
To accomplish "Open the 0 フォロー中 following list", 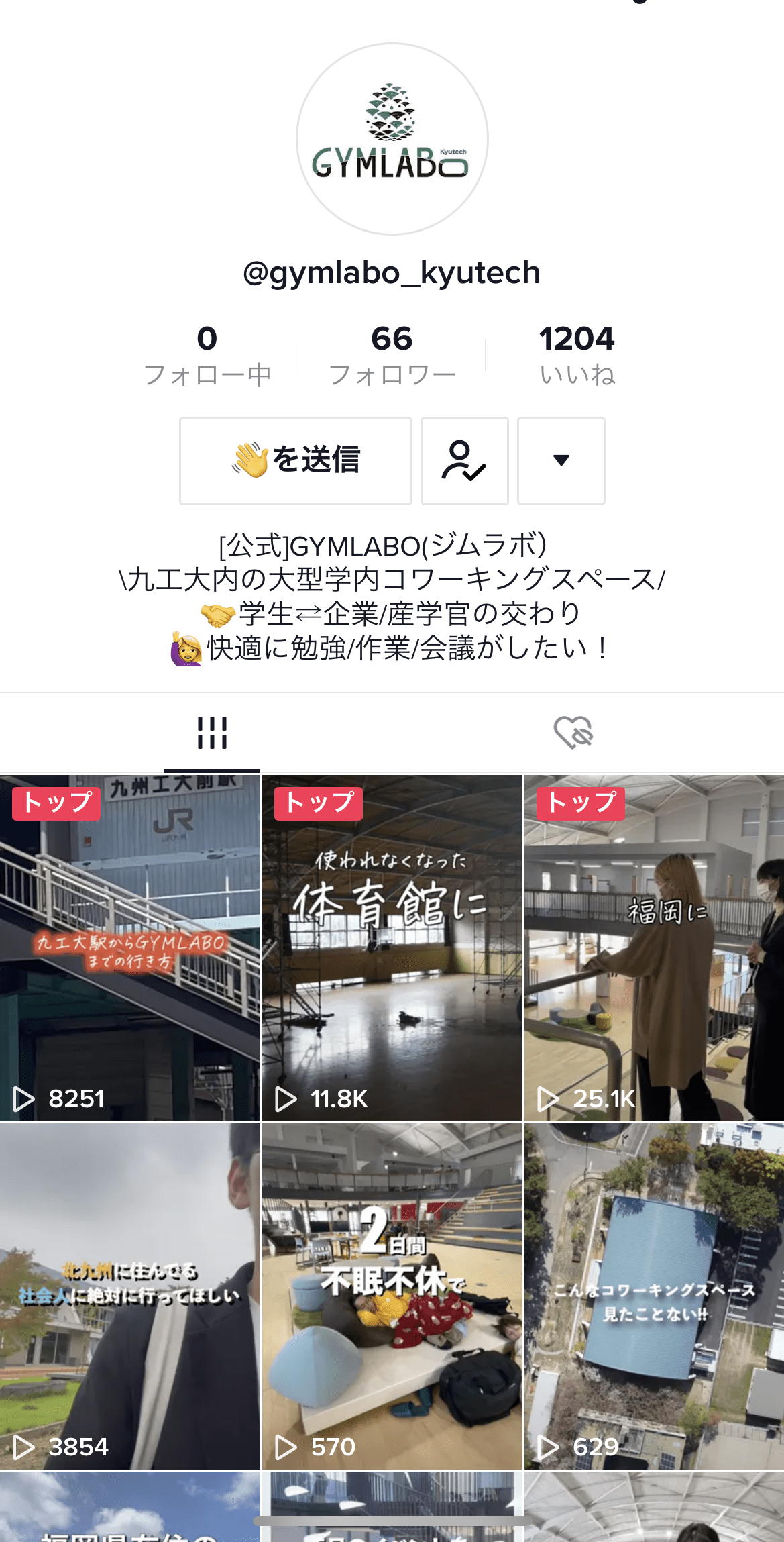I will pos(207,354).
